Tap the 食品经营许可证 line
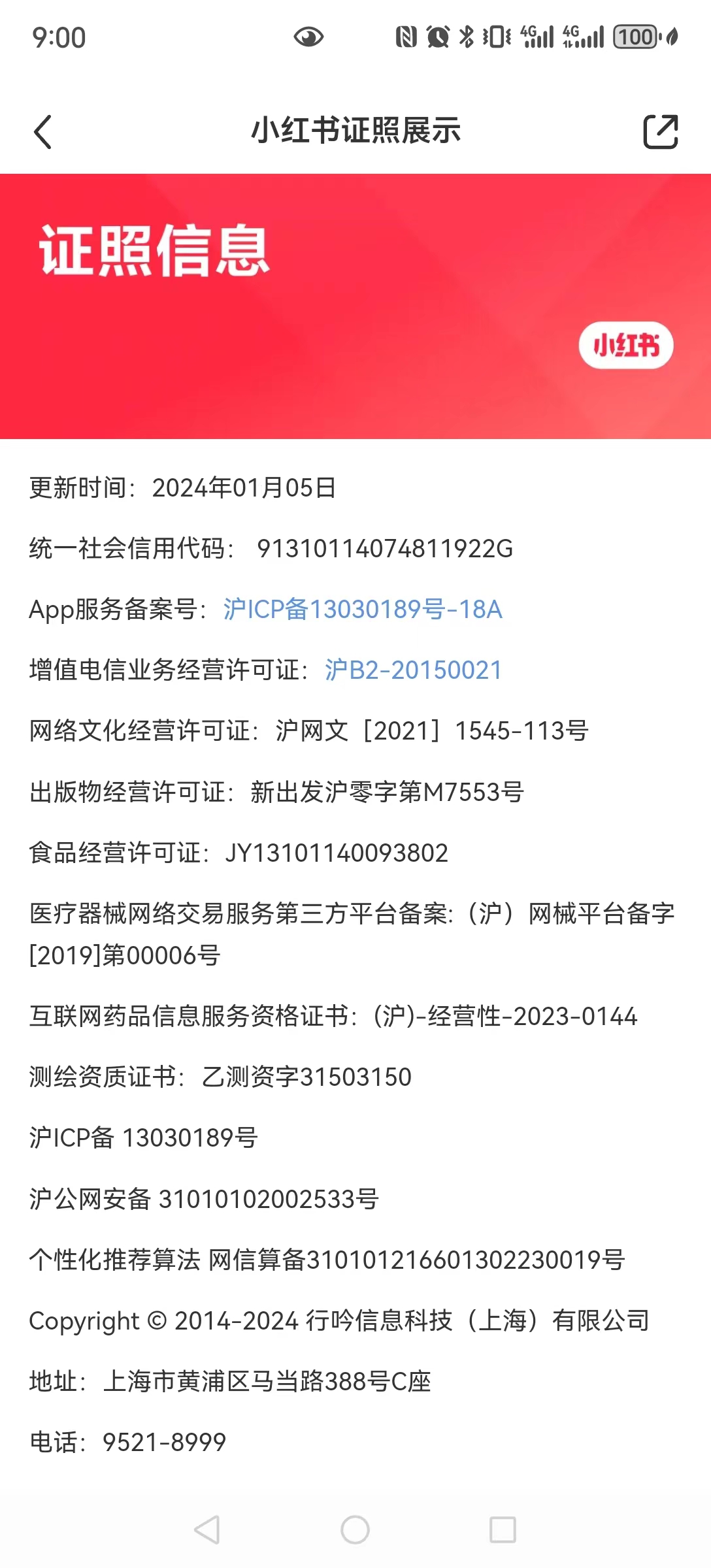The width and height of the screenshot is (711, 1568). click(238, 851)
